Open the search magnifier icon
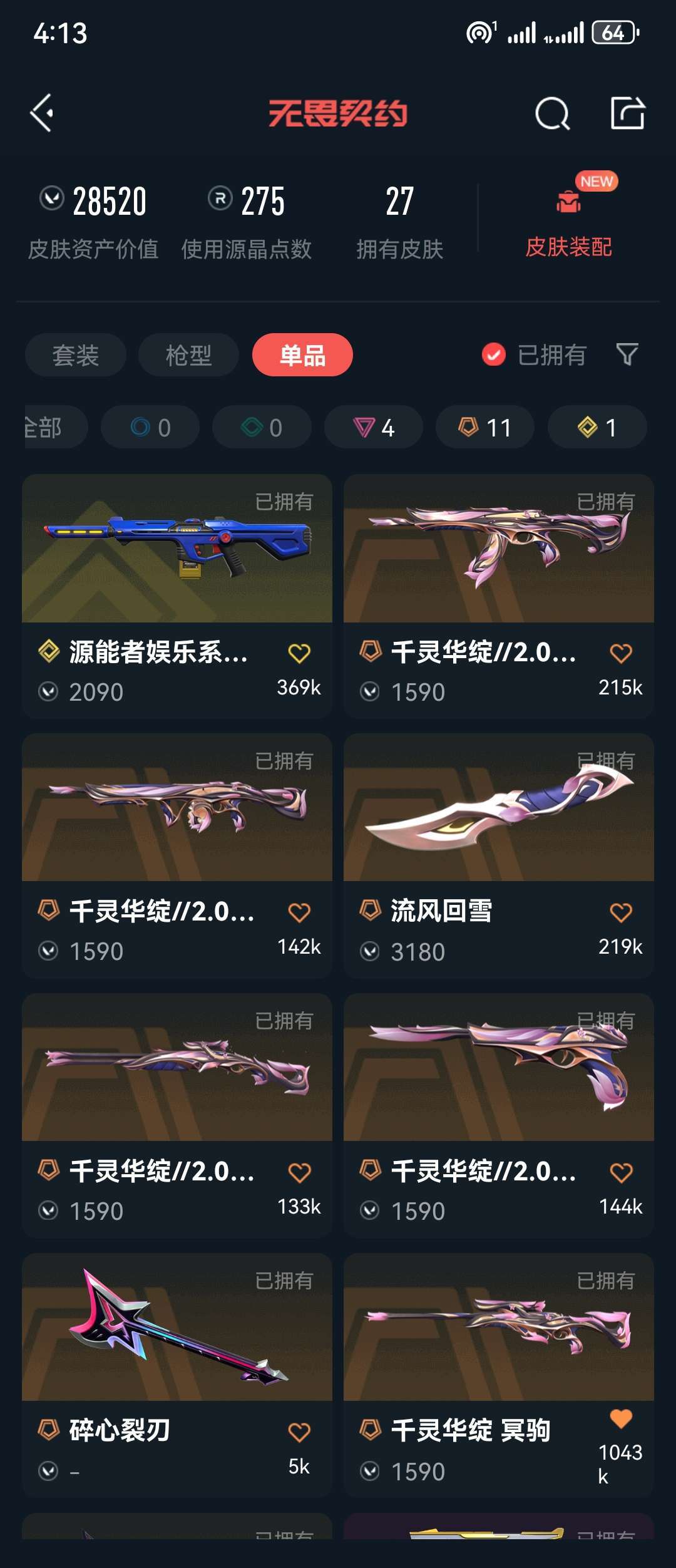This screenshot has height=1568, width=676. tap(553, 113)
